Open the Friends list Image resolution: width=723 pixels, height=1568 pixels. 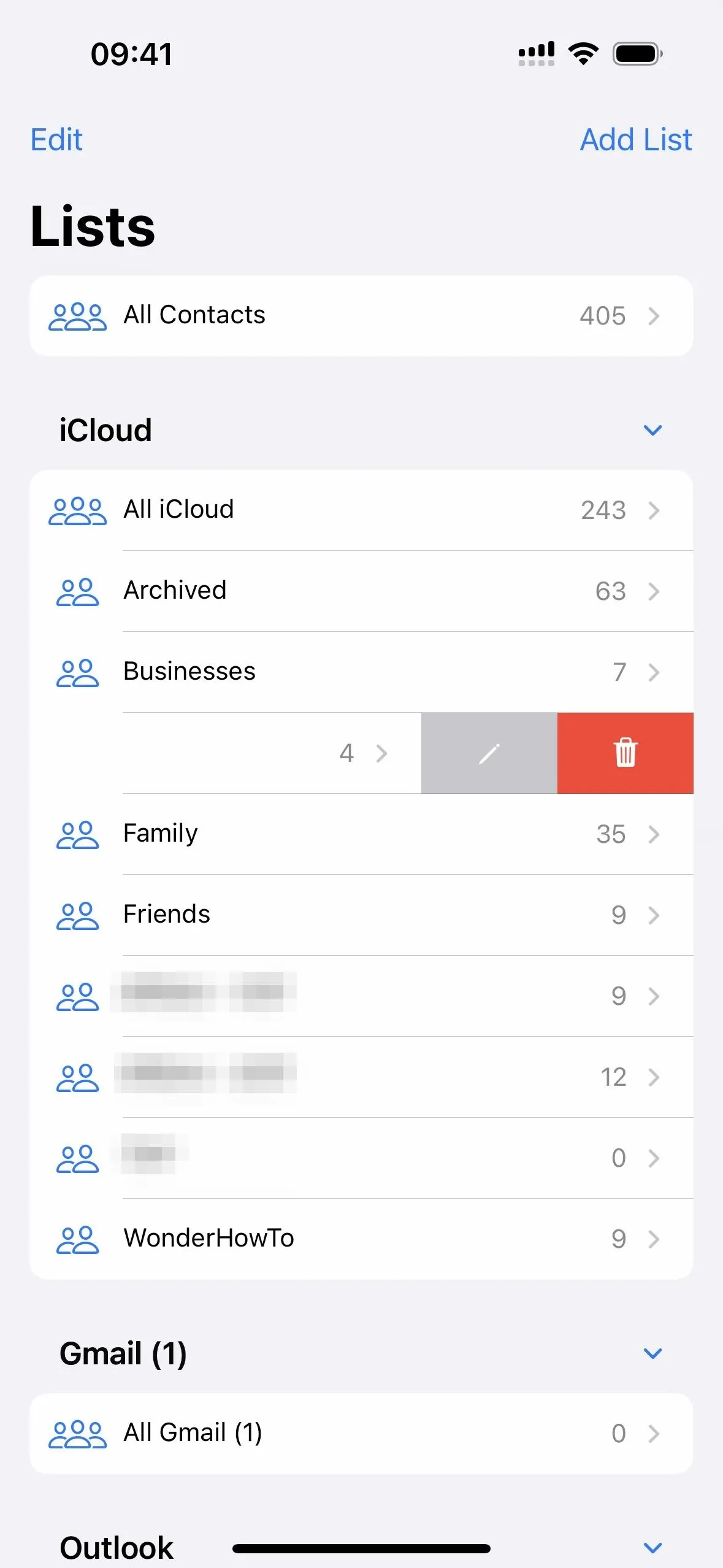click(x=361, y=915)
